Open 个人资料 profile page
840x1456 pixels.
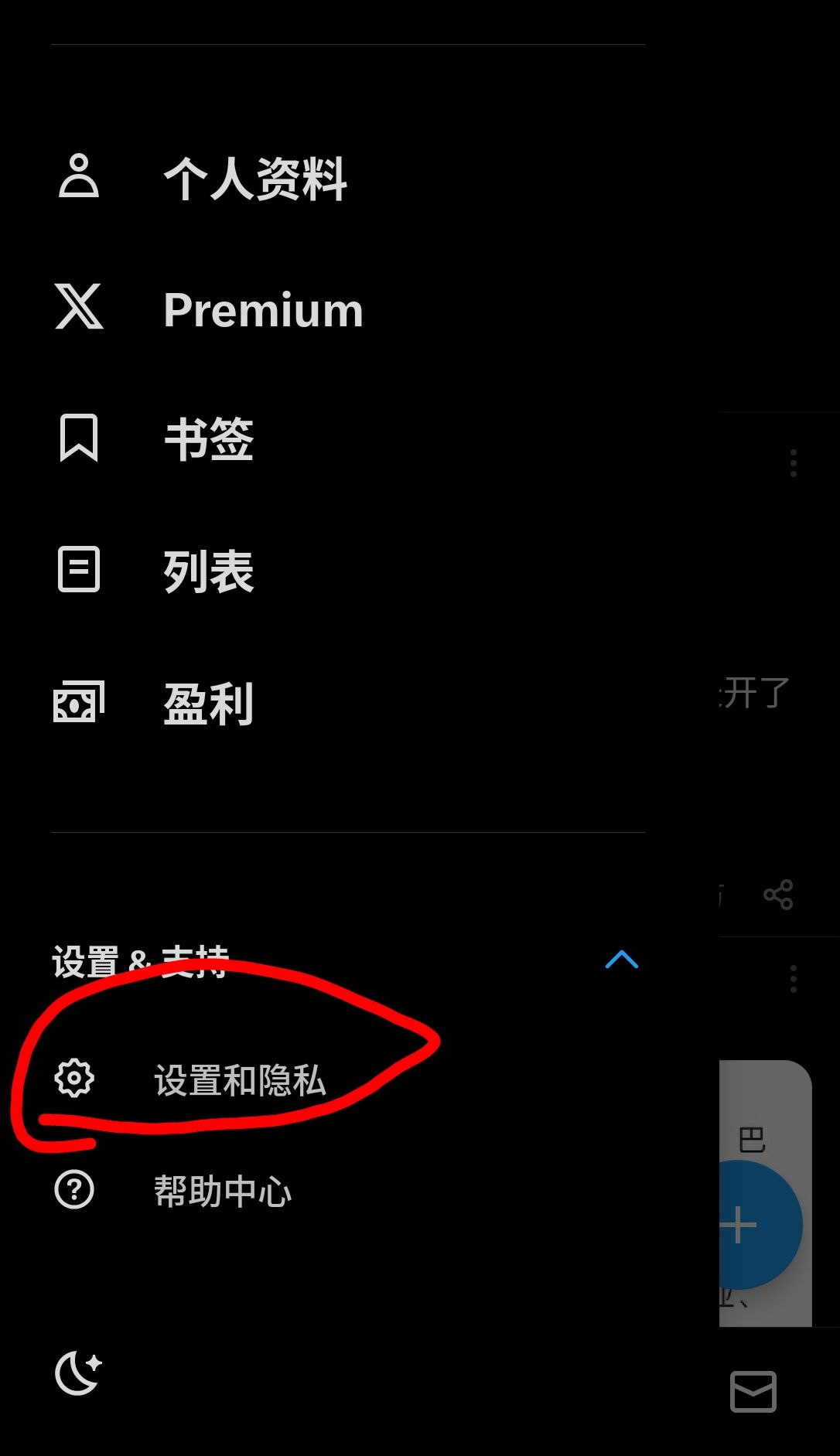coord(255,179)
